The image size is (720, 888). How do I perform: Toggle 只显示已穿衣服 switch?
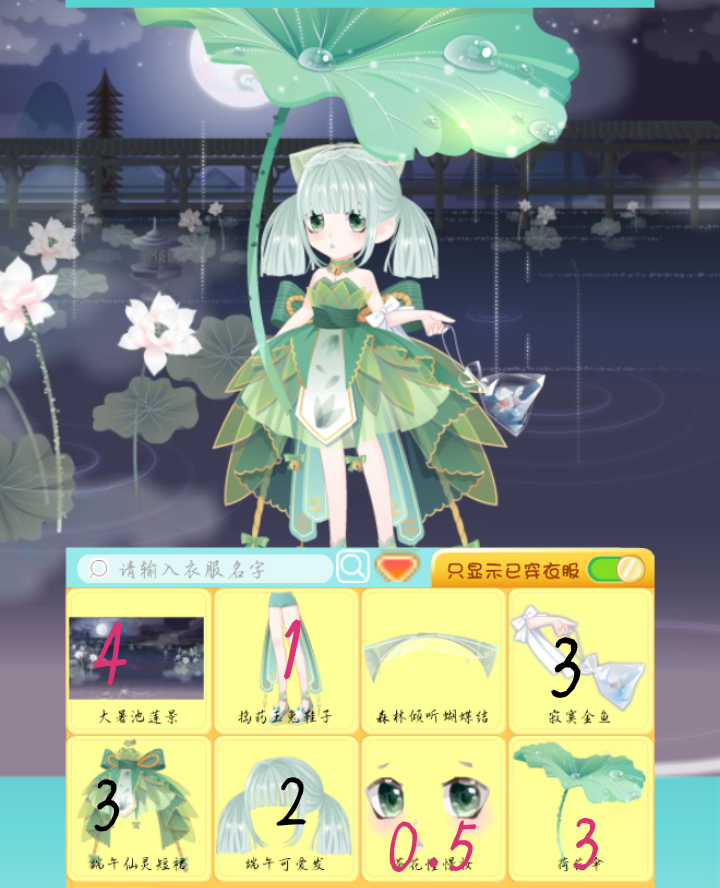pos(616,570)
